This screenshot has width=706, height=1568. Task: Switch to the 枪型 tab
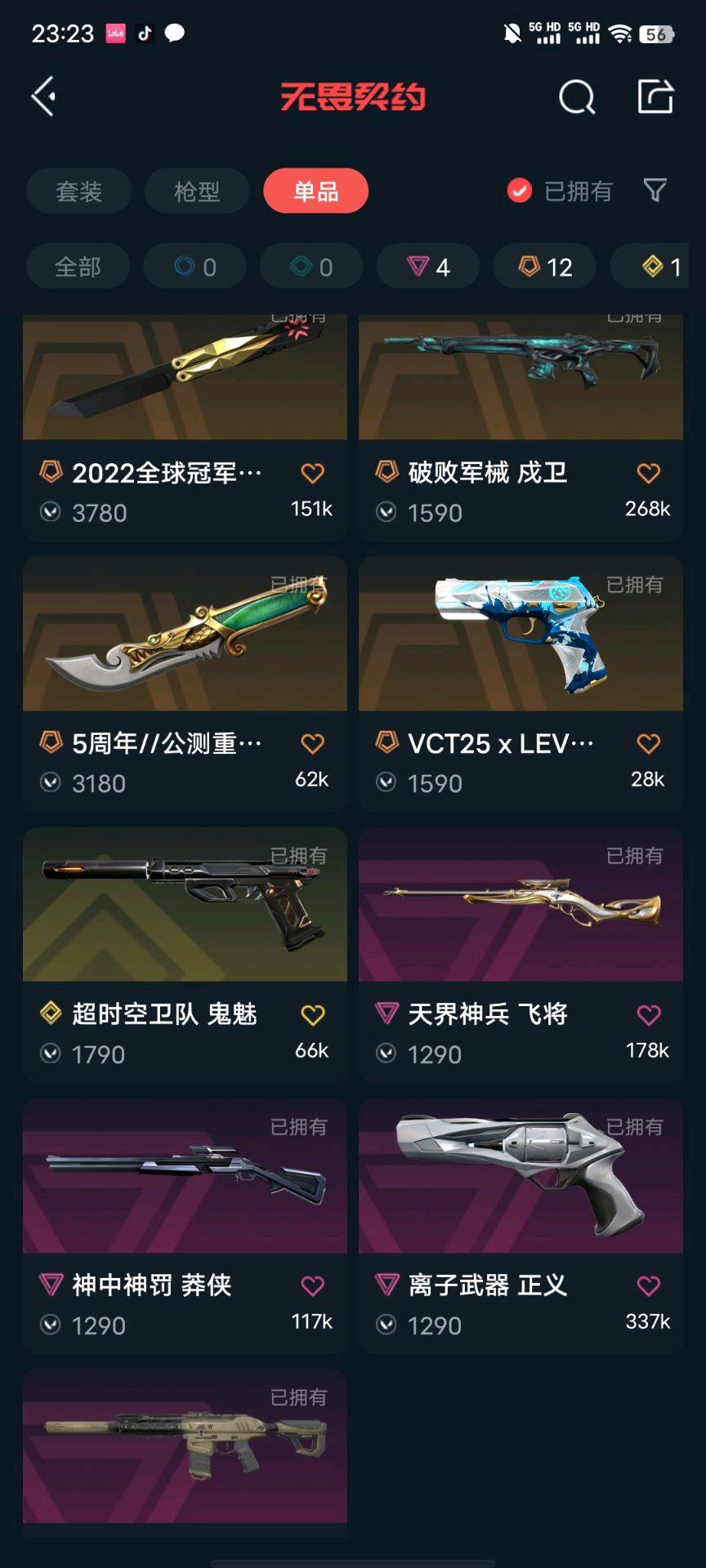pyautogui.click(x=197, y=191)
